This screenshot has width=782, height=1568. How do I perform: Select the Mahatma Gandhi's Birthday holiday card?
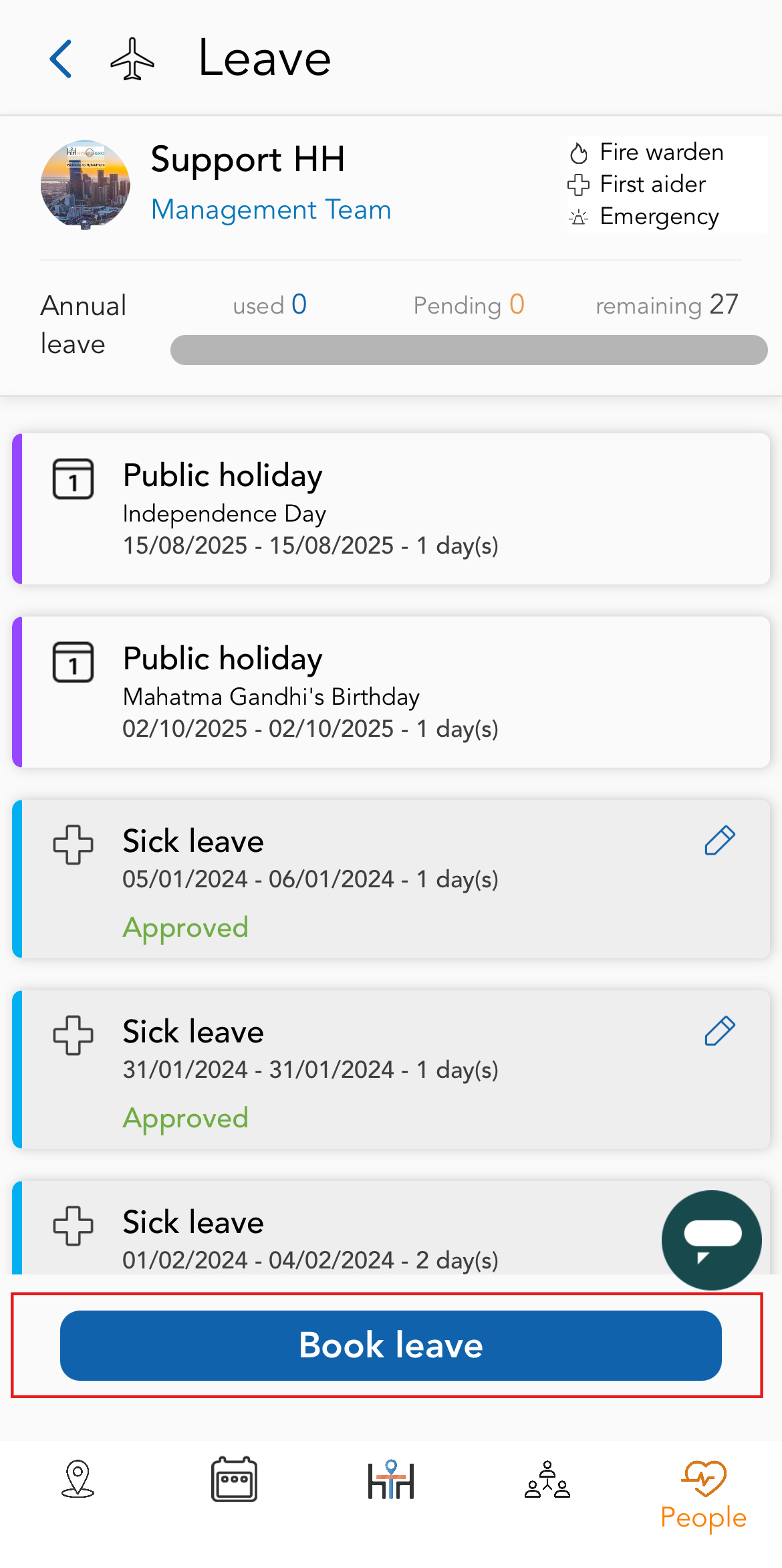[391, 692]
